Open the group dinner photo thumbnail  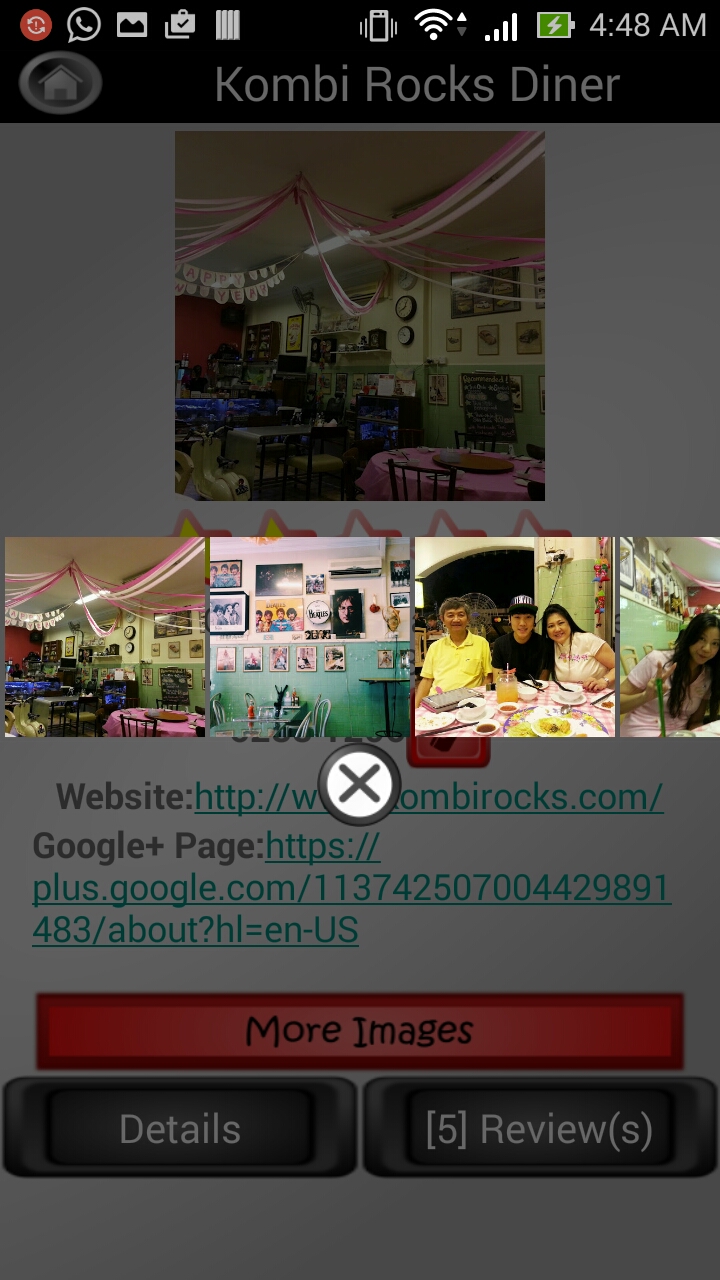tap(514, 637)
